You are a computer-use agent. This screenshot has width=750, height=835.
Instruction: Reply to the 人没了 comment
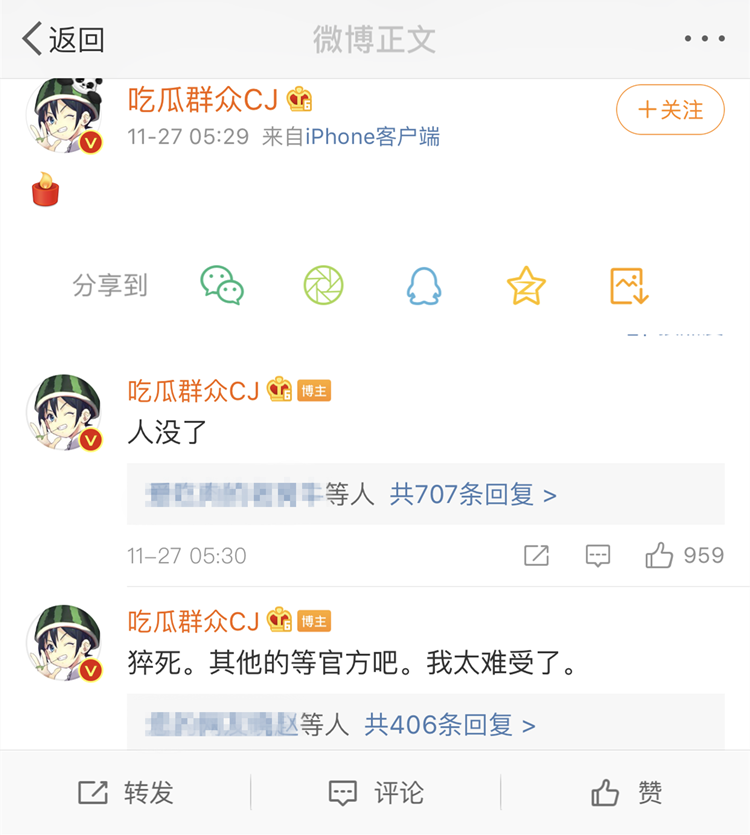point(598,556)
